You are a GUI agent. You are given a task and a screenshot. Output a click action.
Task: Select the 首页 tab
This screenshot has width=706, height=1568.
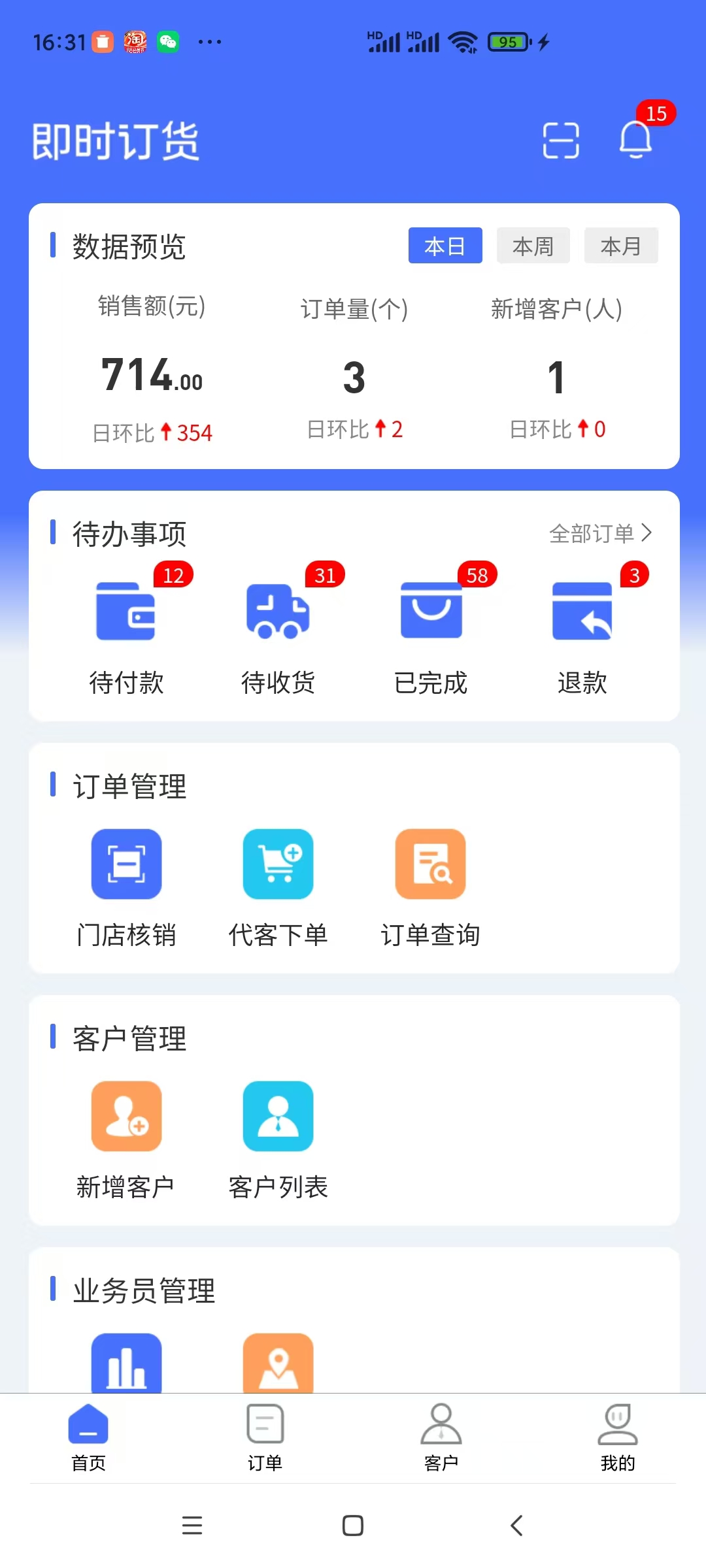point(88,1437)
